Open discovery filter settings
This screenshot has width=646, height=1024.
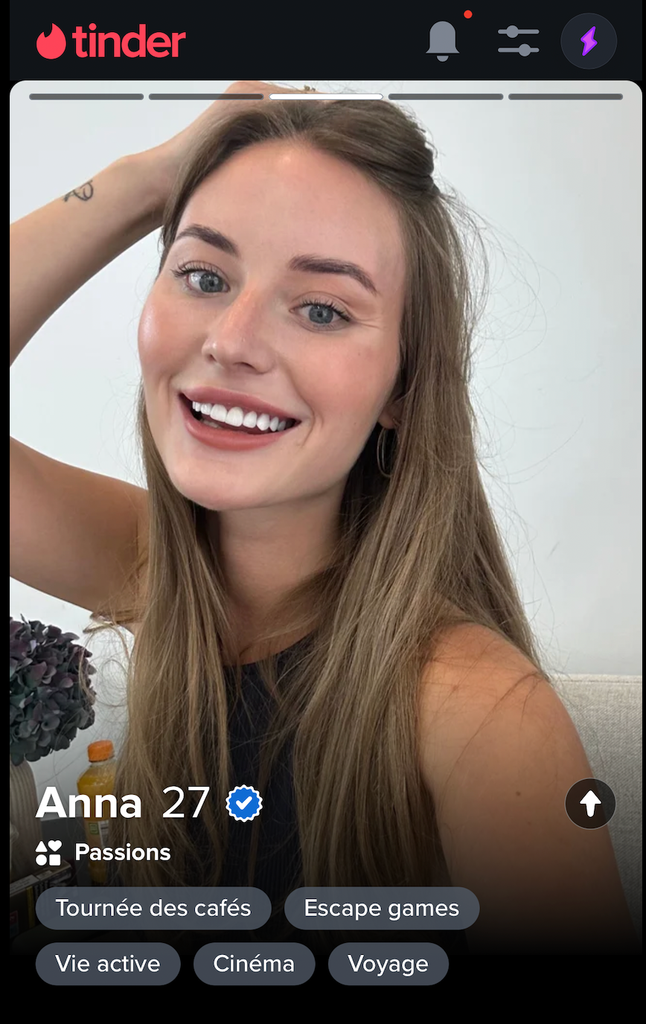[x=518, y=41]
